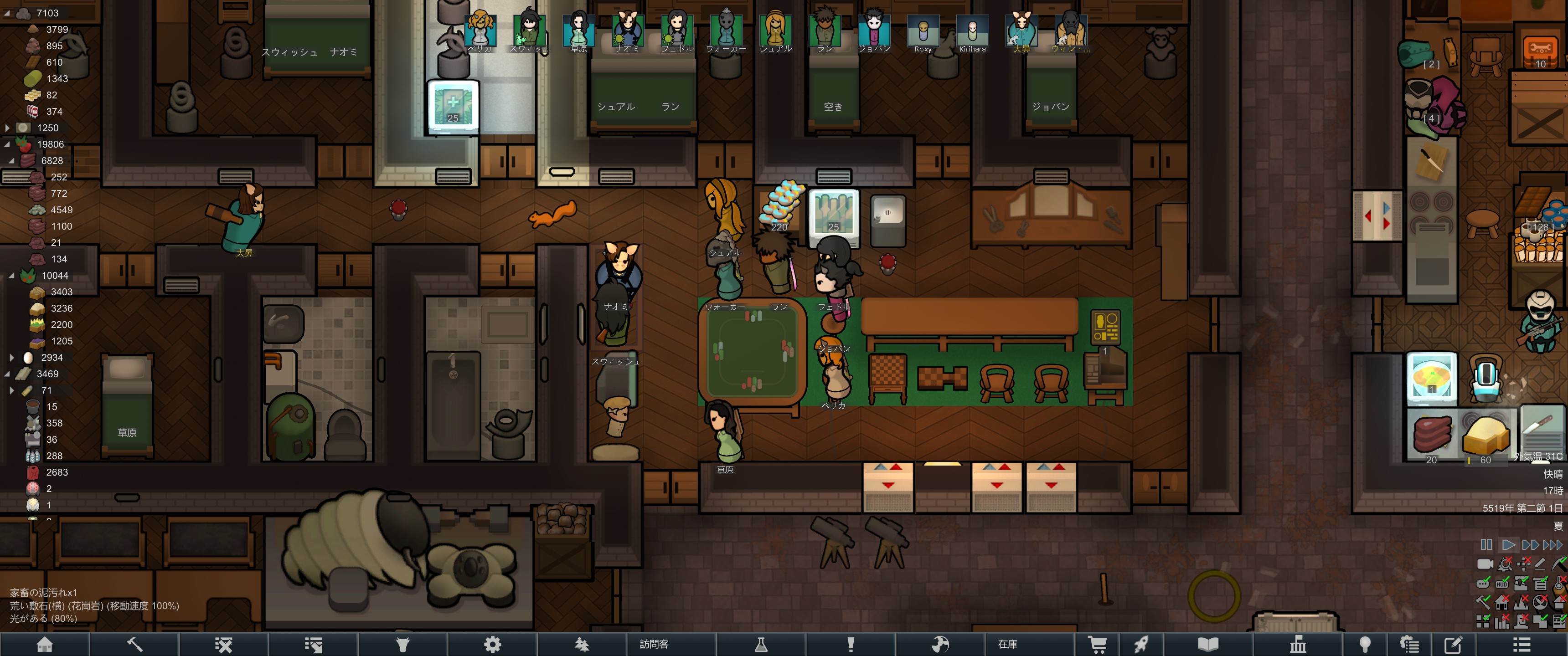Image resolution: width=1568 pixels, height=656 pixels.
Task: Open the research flask tab
Action: click(x=760, y=645)
